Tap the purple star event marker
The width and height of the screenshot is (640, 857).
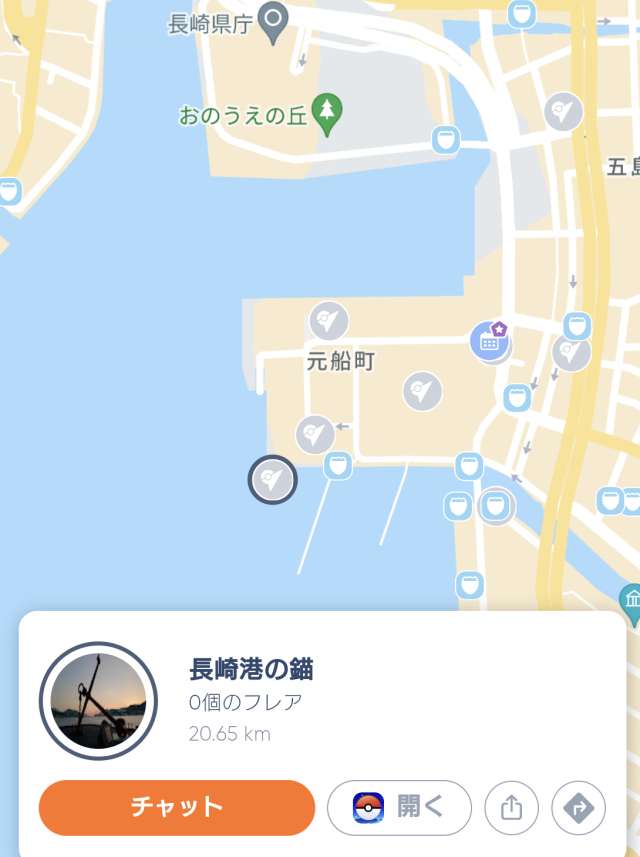489,341
